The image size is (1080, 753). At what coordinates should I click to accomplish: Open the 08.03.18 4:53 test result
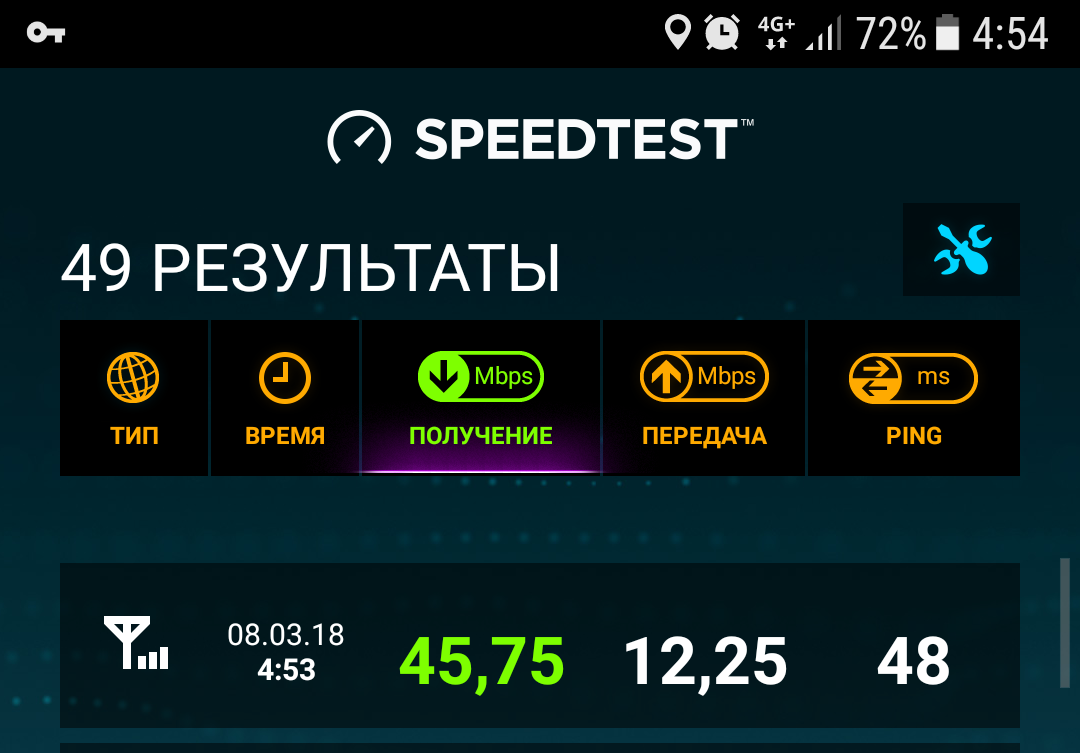pos(540,646)
